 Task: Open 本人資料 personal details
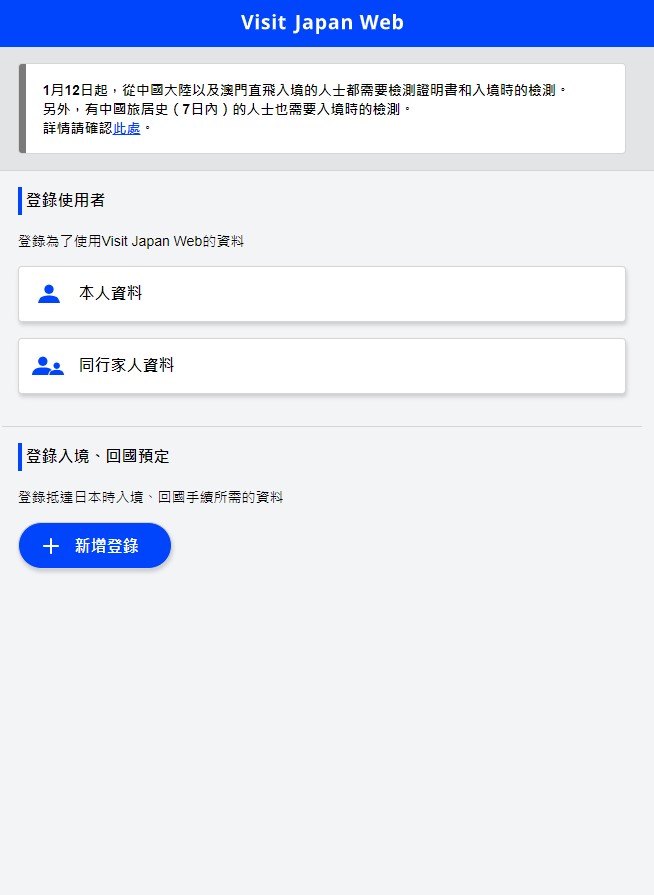click(x=321, y=294)
